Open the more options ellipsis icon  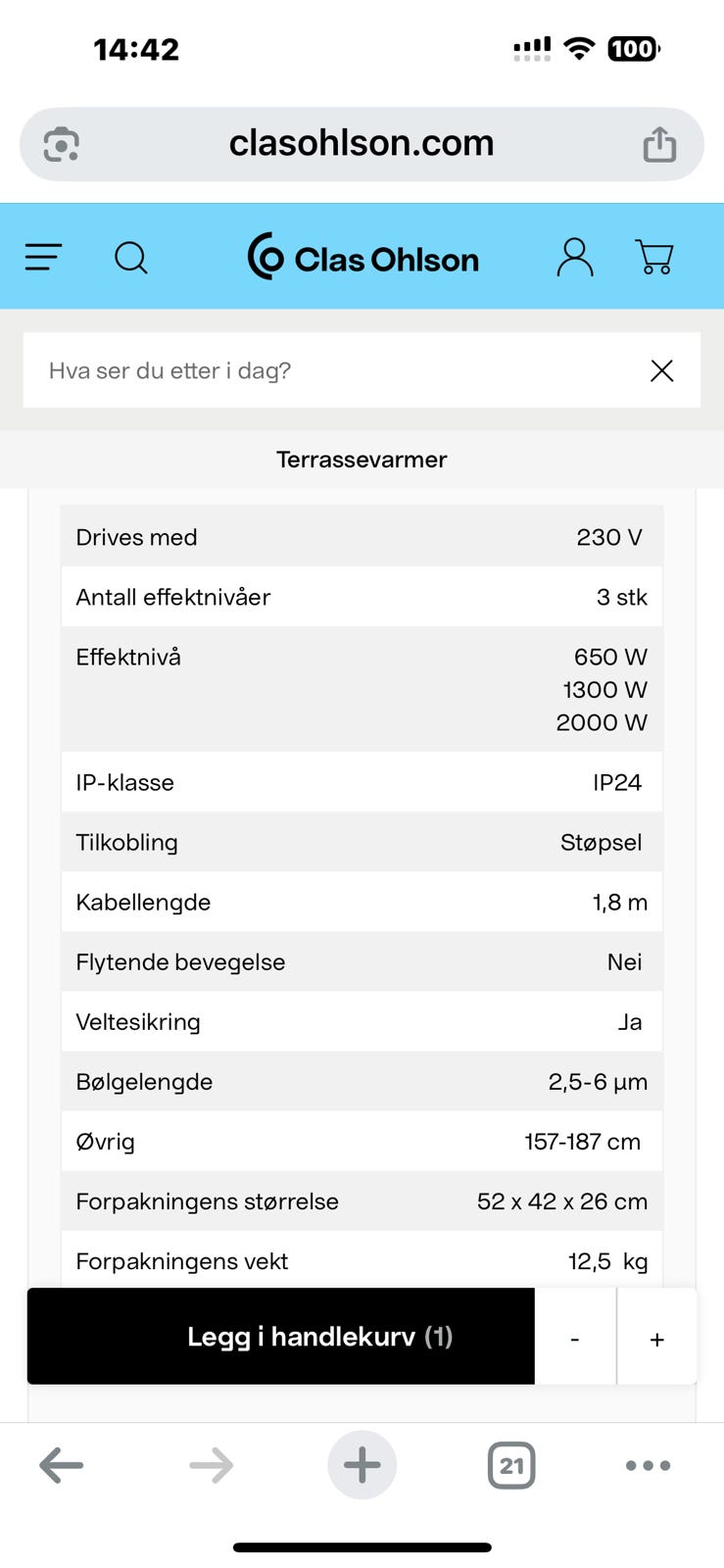(x=648, y=1465)
